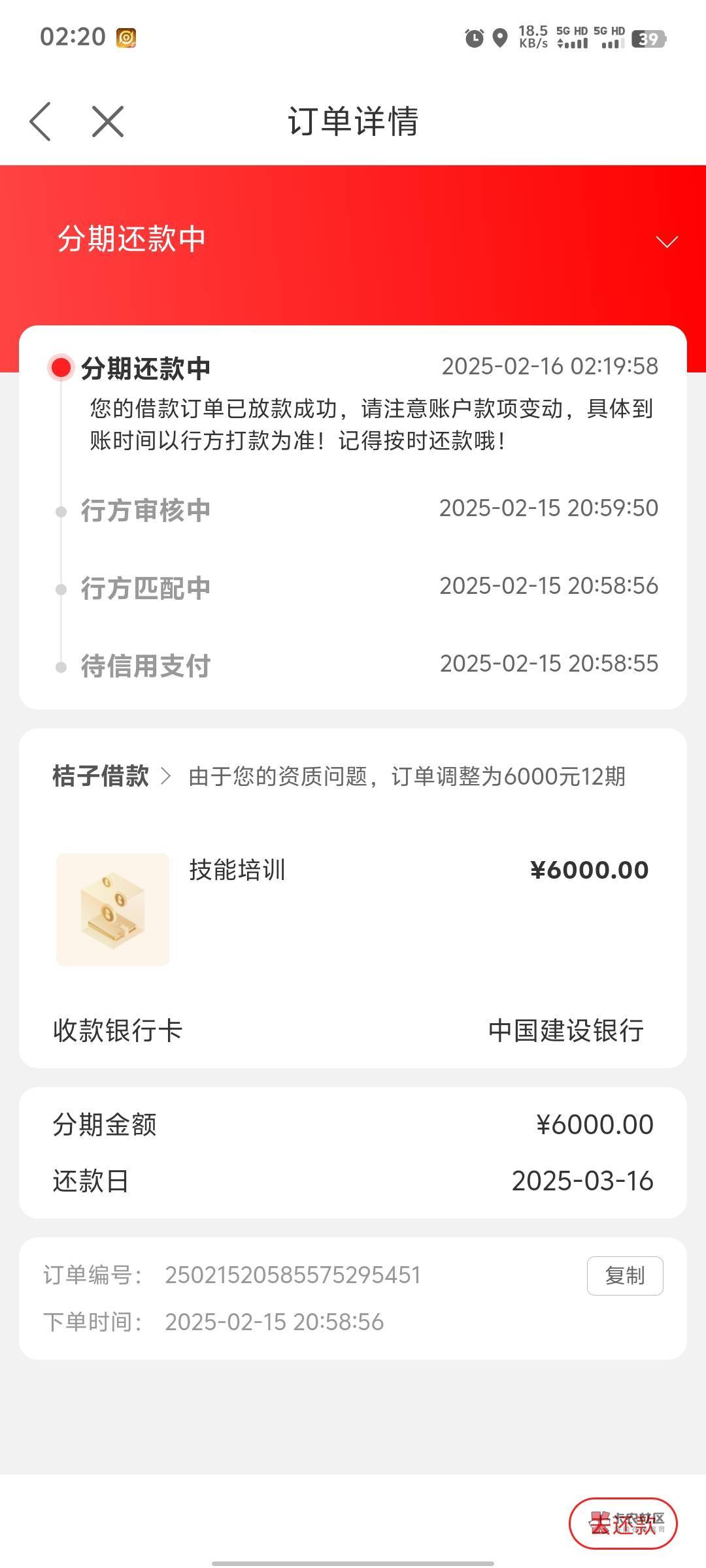Copy the order number with 复制
The width and height of the screenshot is (706, 1568).
pos(624,1275)
